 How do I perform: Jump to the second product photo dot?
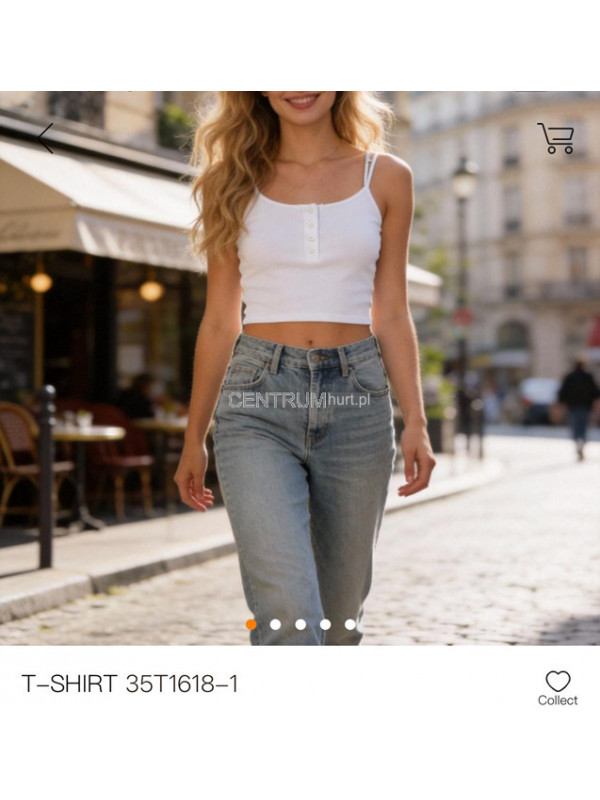point(275,624)
